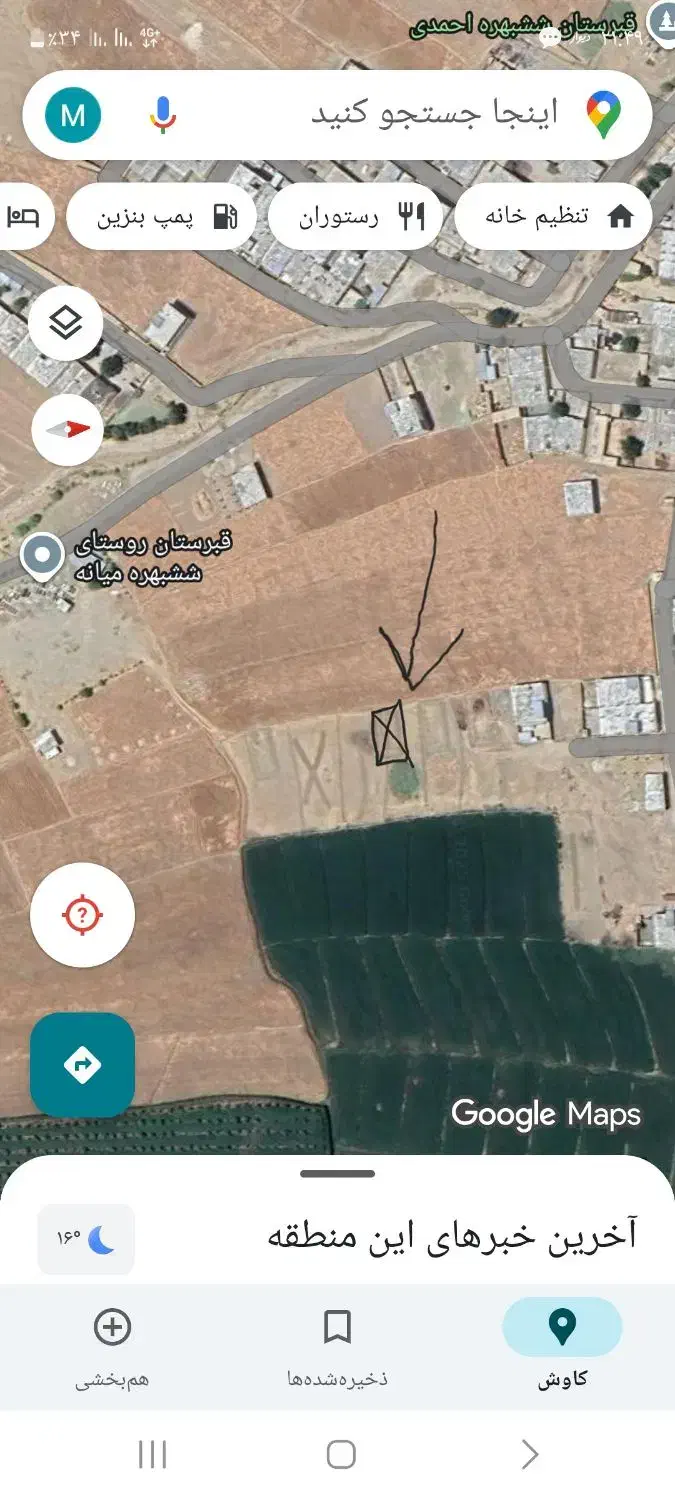The width and height of the screenshot is (675, 1500).
Task: Start voice search with the microphone
Action: (x=163, y=114)
